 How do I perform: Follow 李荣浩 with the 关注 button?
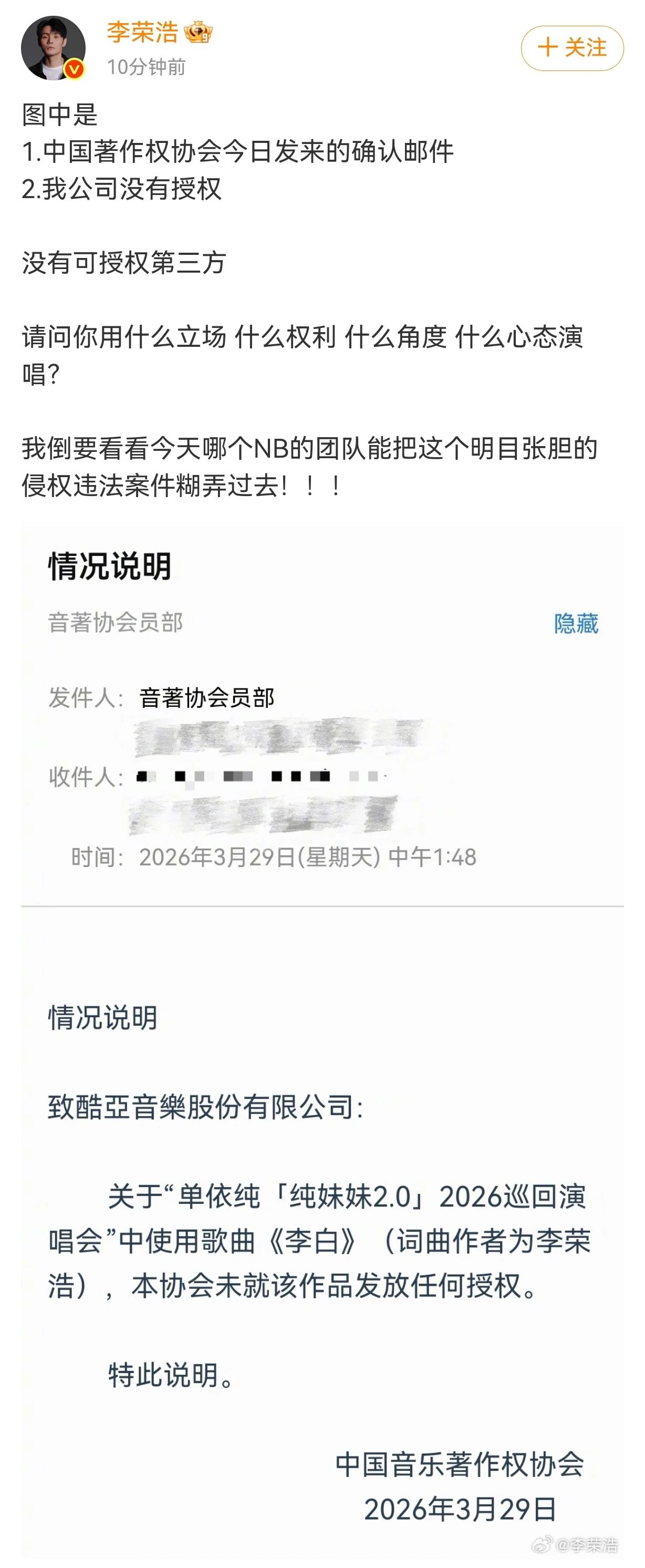572,48
